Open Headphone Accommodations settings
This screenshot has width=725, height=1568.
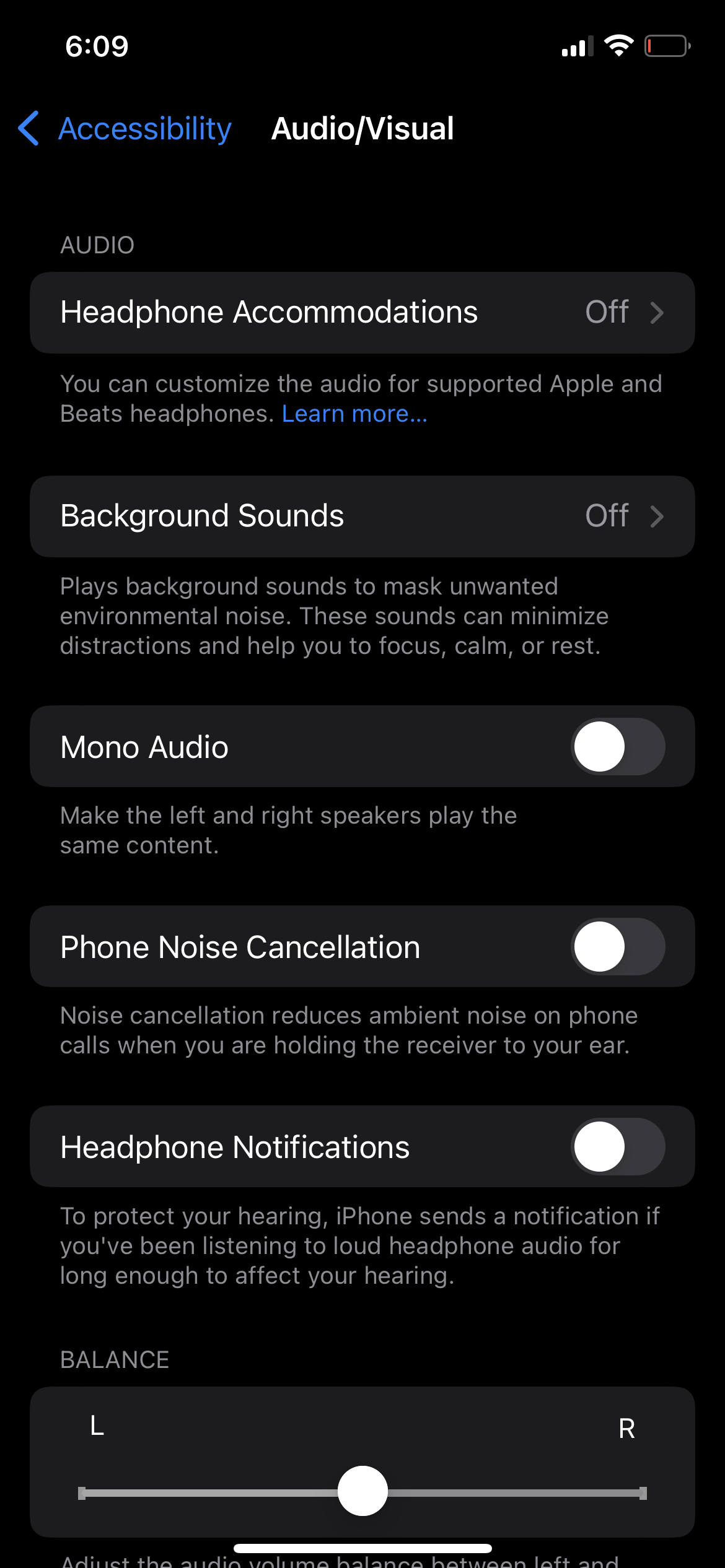tap(362, 313)
